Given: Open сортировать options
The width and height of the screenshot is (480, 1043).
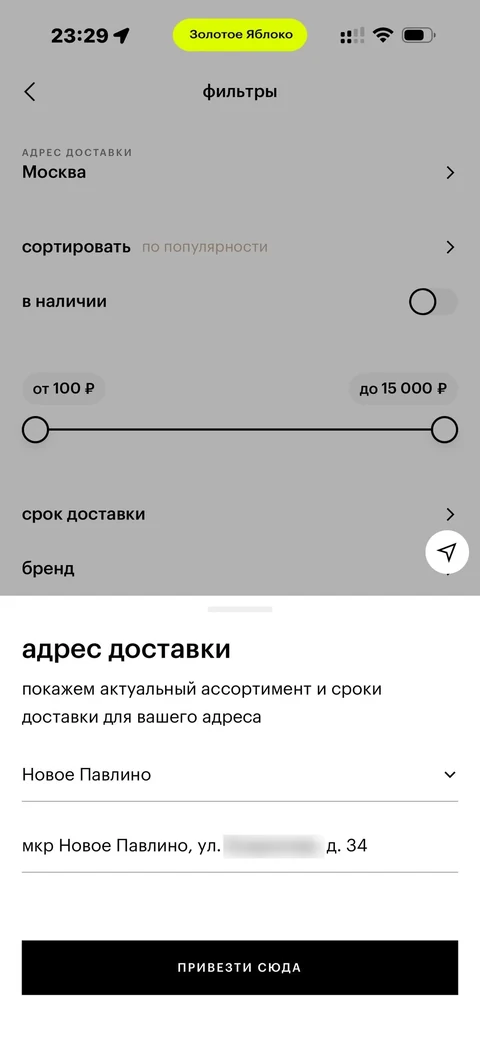Looking at the screenshot, I should tap(240, 247).
